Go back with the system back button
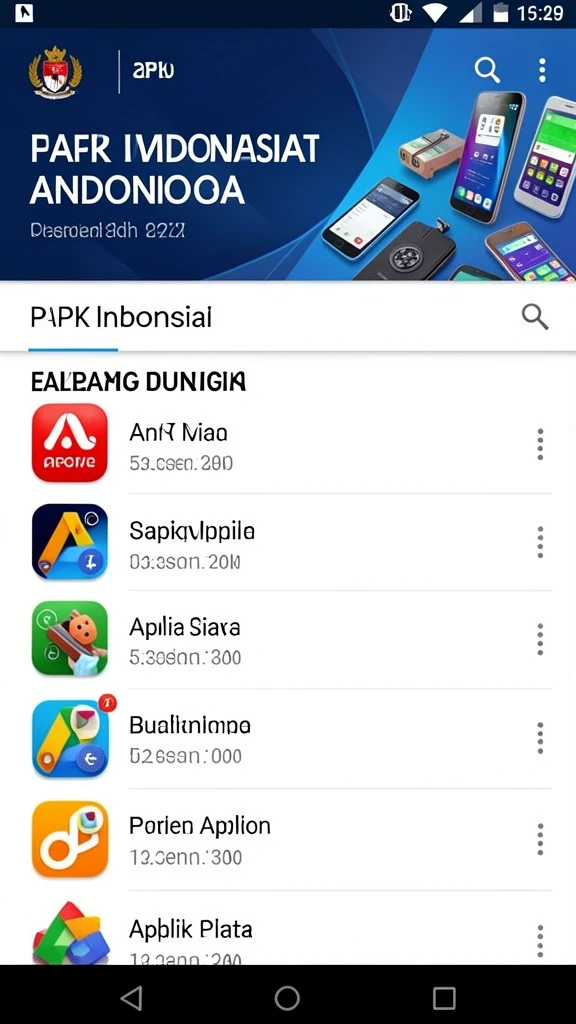 [x=131, y=998]
